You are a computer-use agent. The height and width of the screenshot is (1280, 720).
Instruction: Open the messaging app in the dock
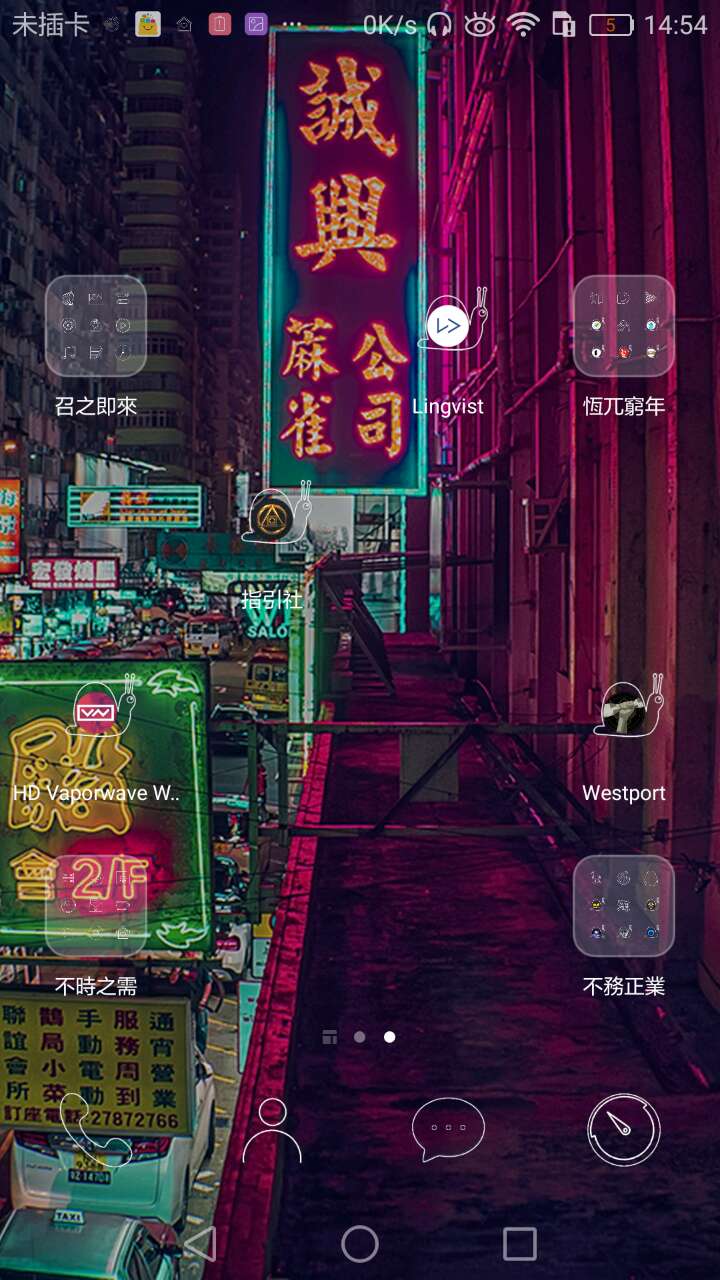tap(448, 1130)
